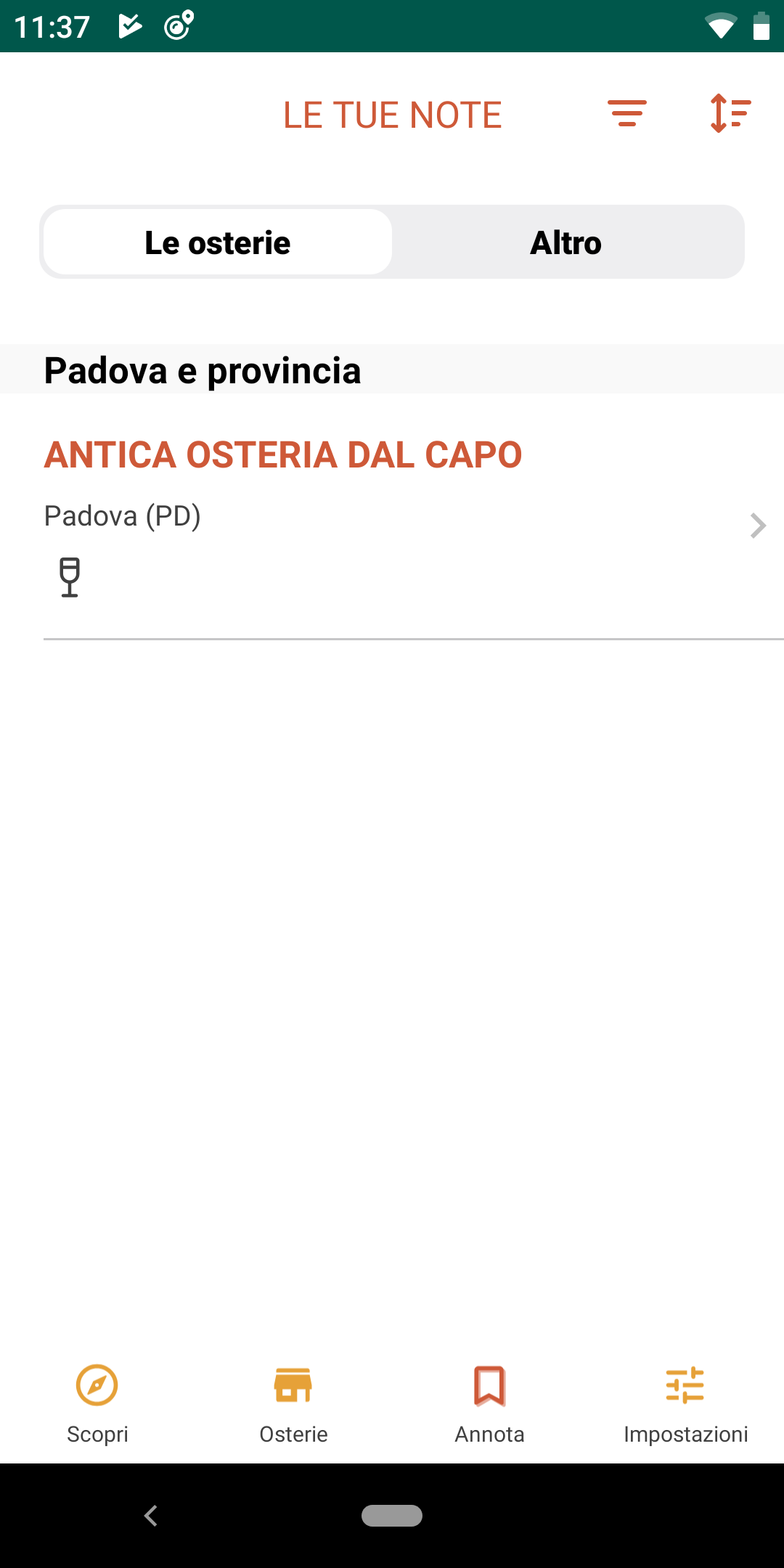Switch to the Altro segment
The width and height of the screenshot is (784, 1568).
coord(566,242)
